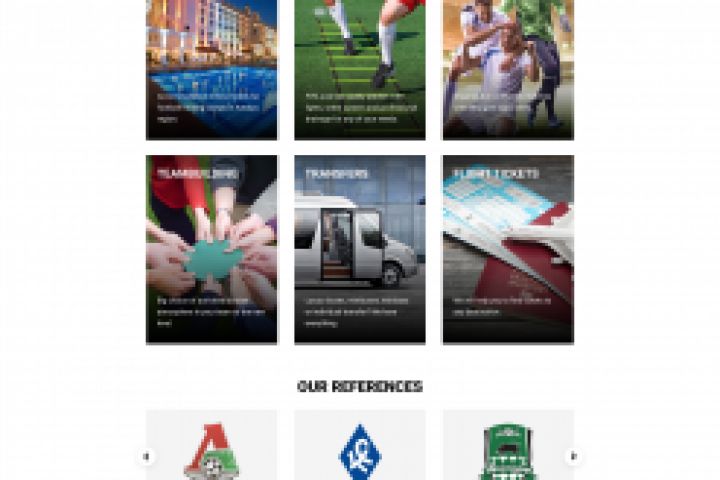Show next references with right arrow
Image resolution: width=720 pixels, height=480 pixels.
(x=573, y=456)
